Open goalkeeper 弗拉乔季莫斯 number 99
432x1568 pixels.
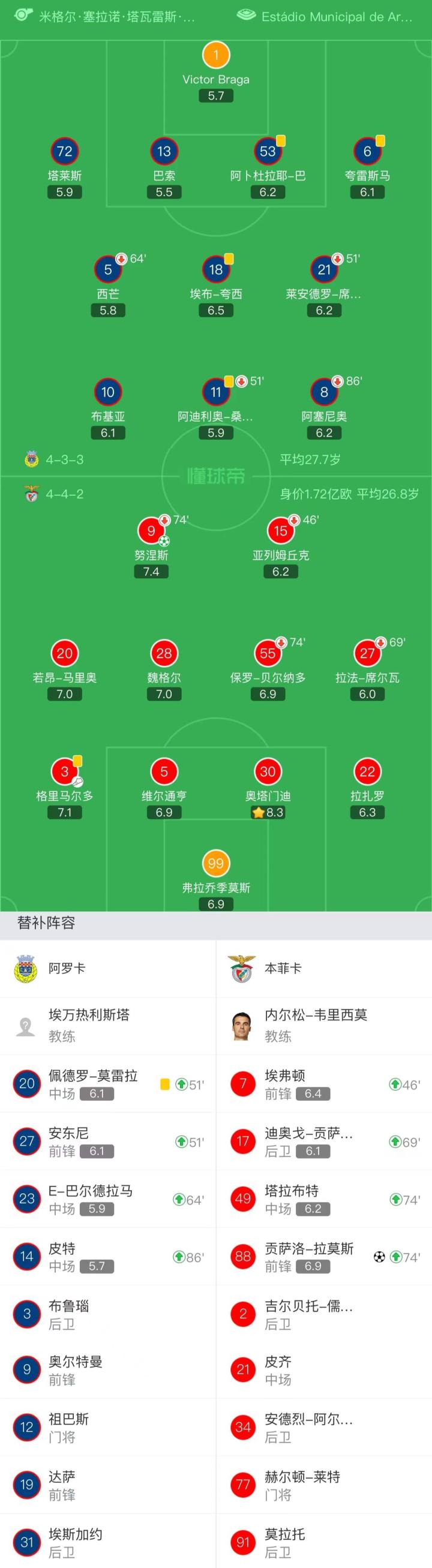pos(215,864)
